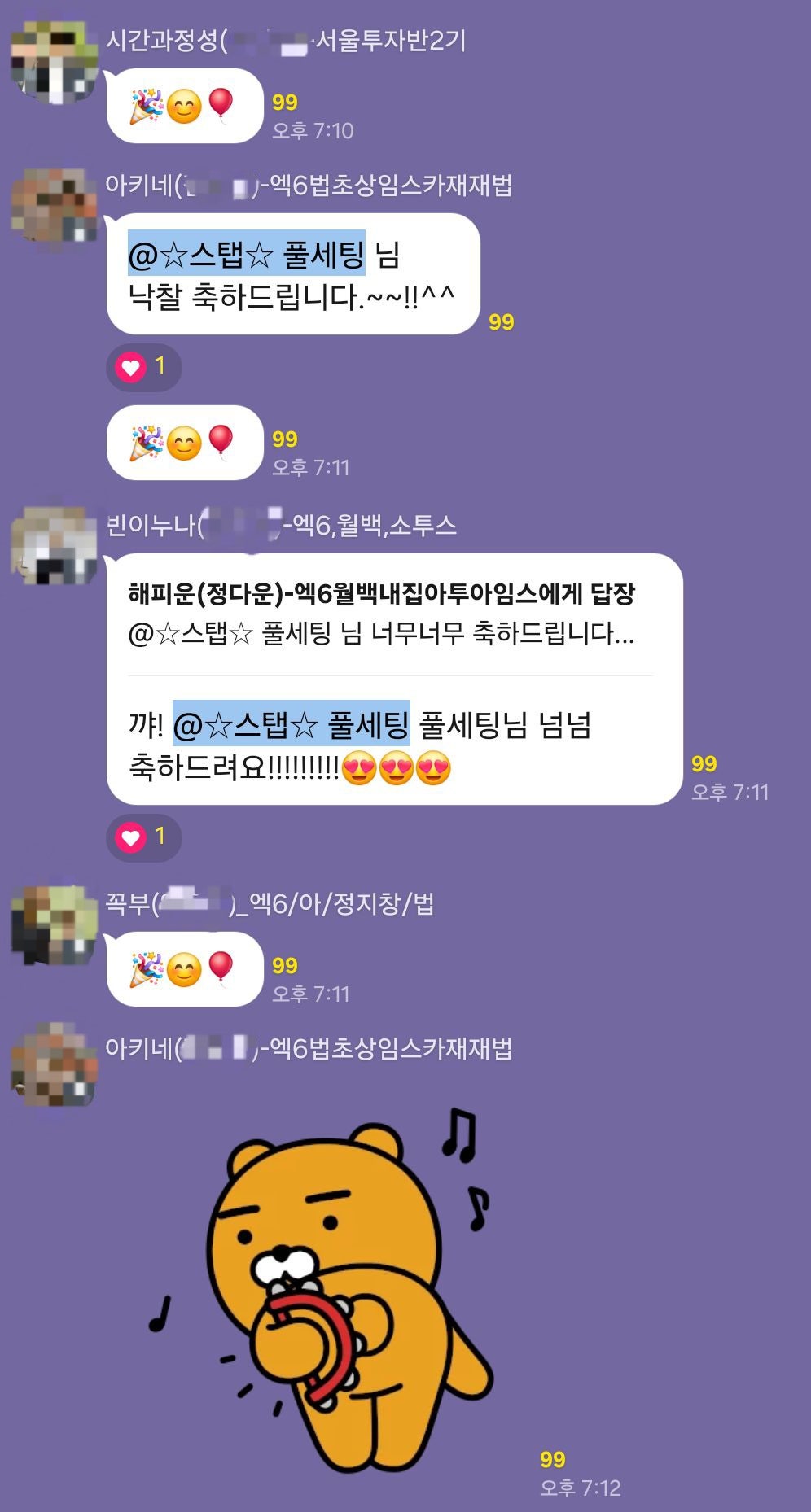Tap the heart reaction under 낙찰 축하드립니다 message
Image resolution: width=811 pixels, height=1512 pixels.
[143, 367]
